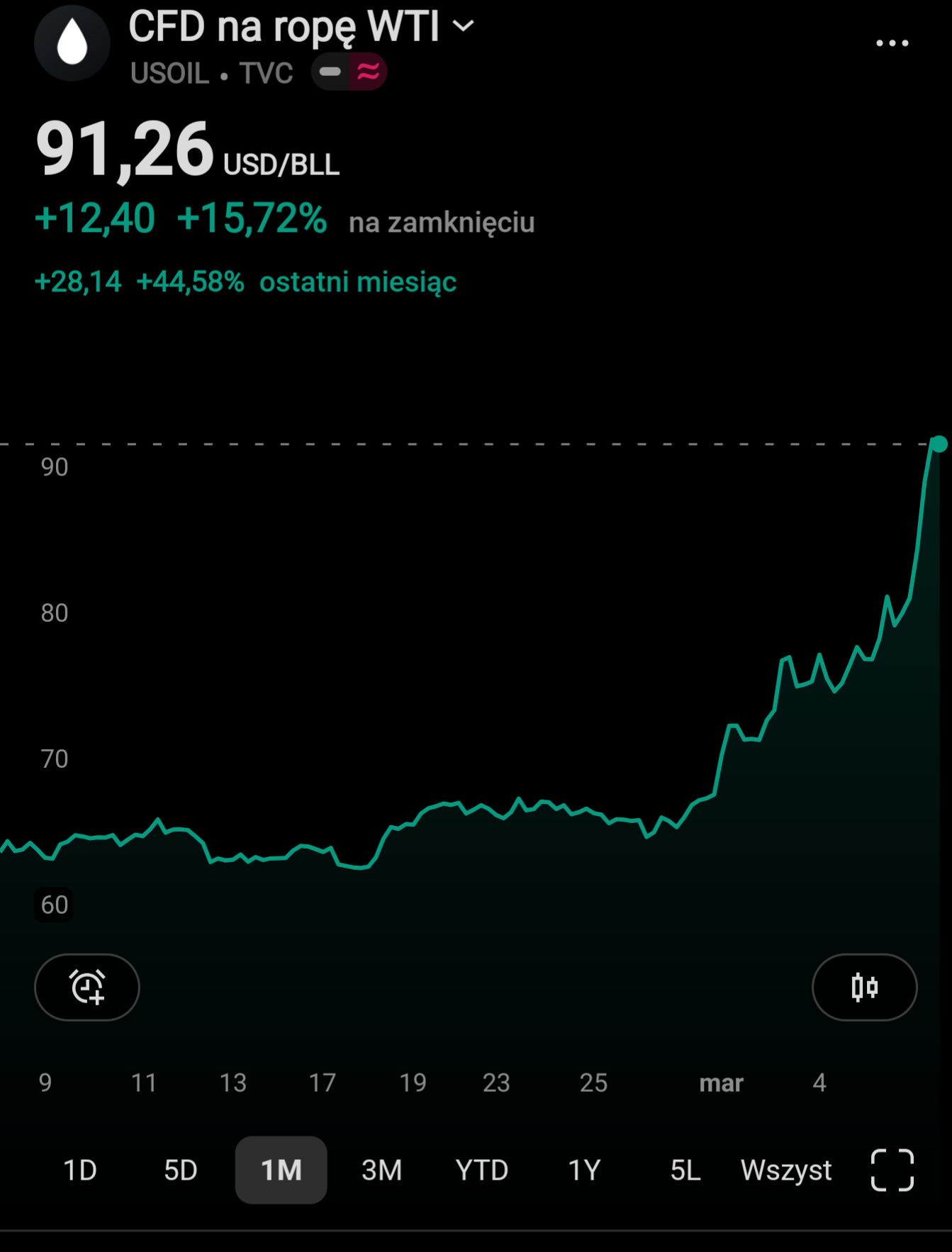The image size is (952, 1252).
Task: Switch chart type with the candlestick button
Action: pyautogui.click(x=864, y=987)
